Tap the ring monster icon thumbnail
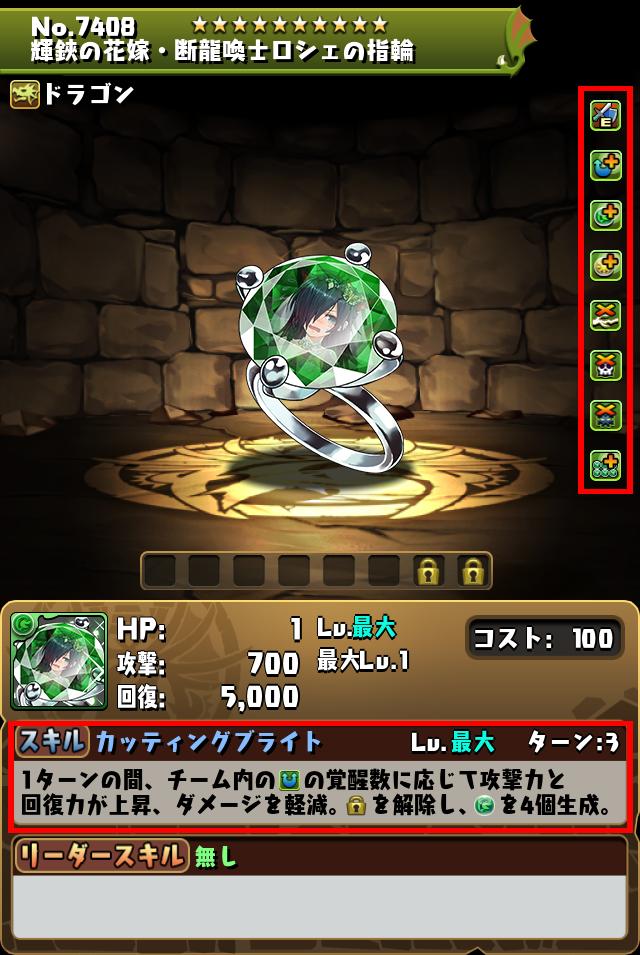This screenshot has width=640, height=955. point(58,661)
